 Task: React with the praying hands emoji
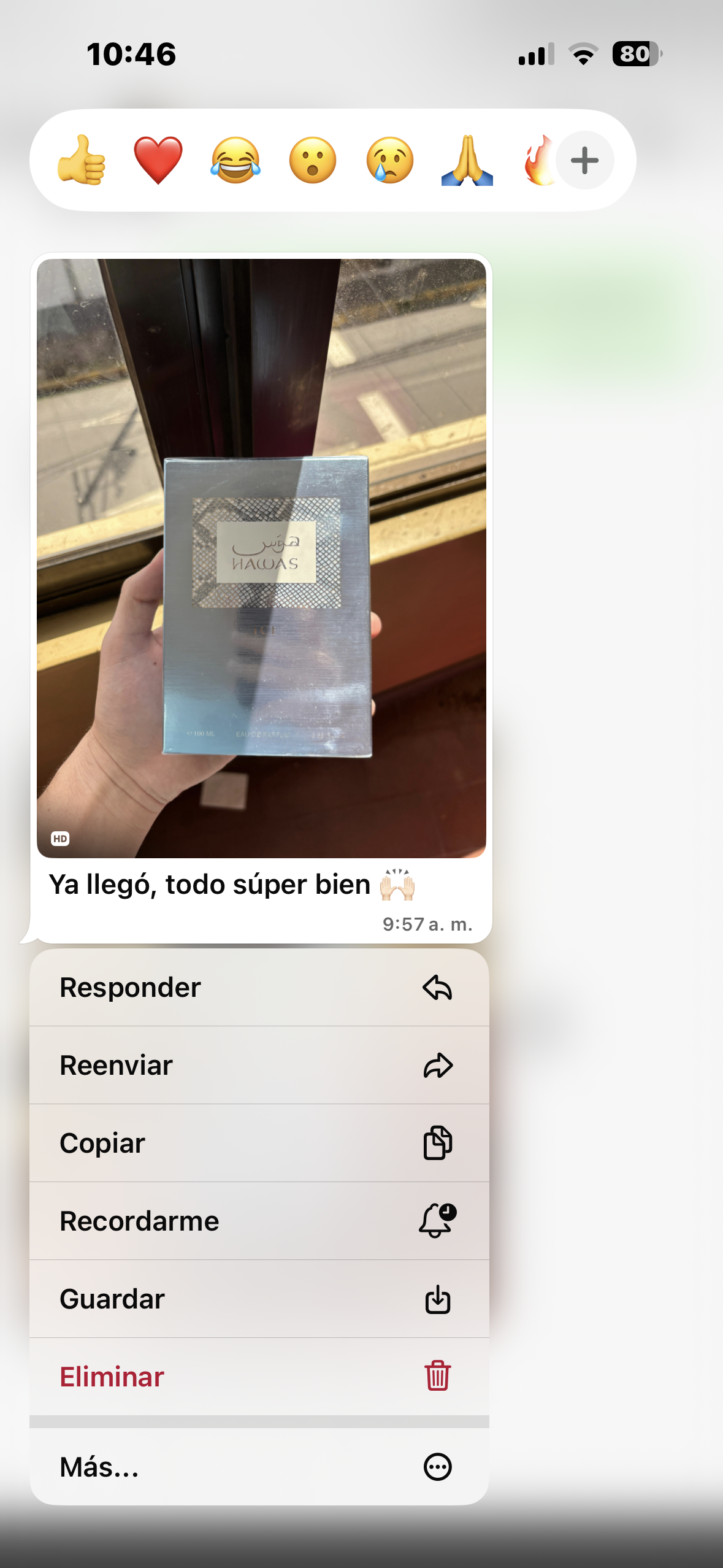coord(467,161)
